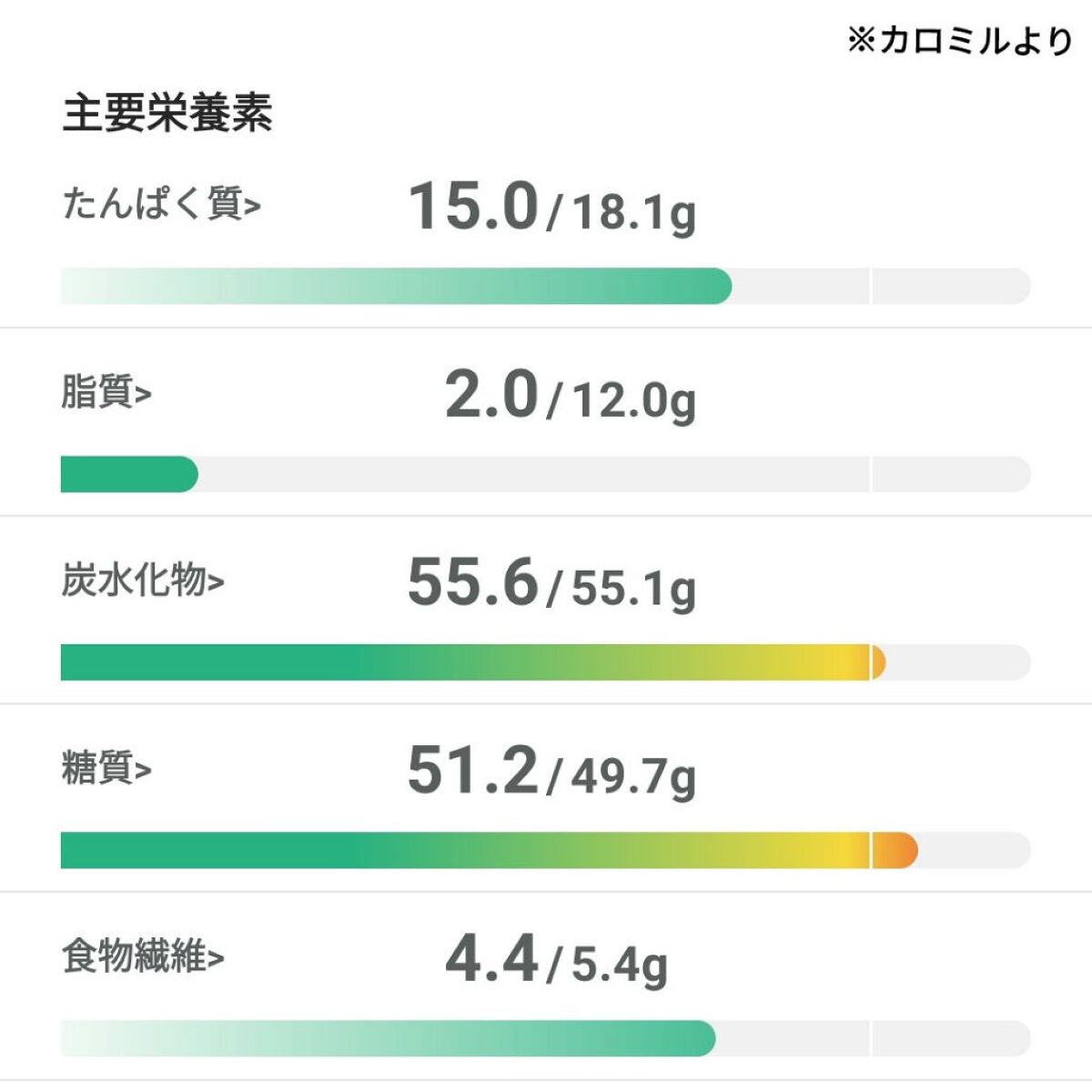
Task: Open the 炭水化物 details
Action: [x=143, y=580]
